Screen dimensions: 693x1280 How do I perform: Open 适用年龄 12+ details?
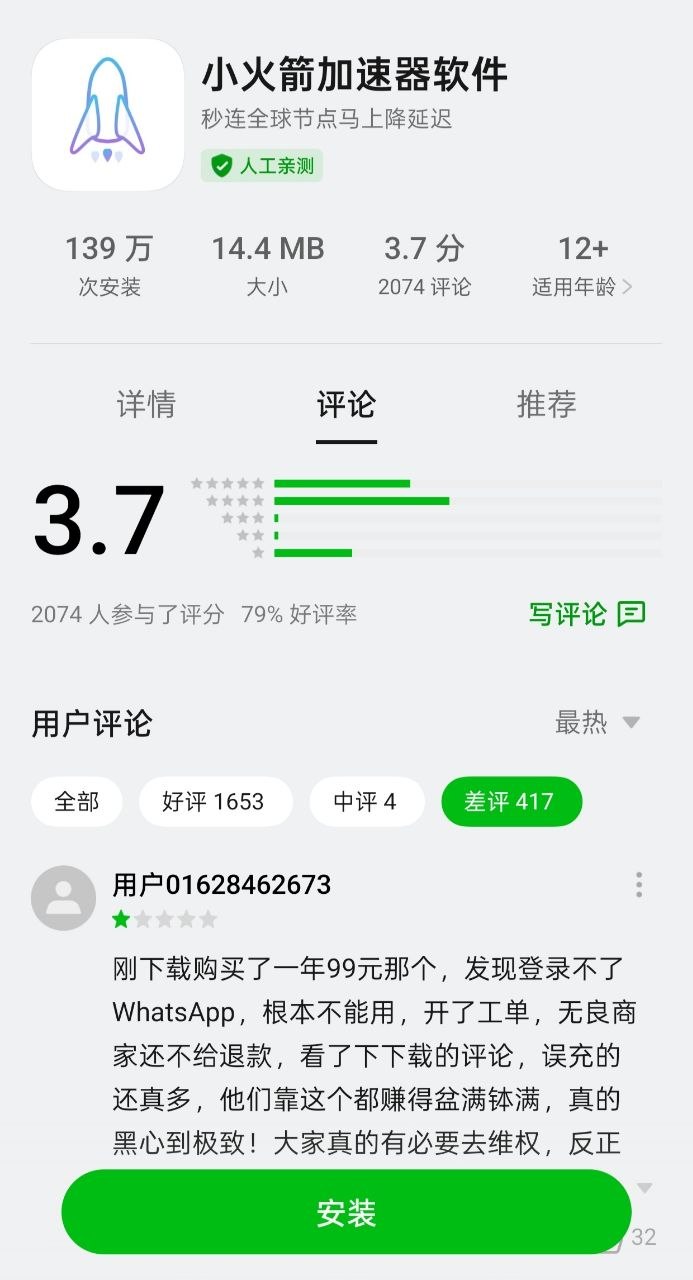pyautogui.click(x=583, y=266)
